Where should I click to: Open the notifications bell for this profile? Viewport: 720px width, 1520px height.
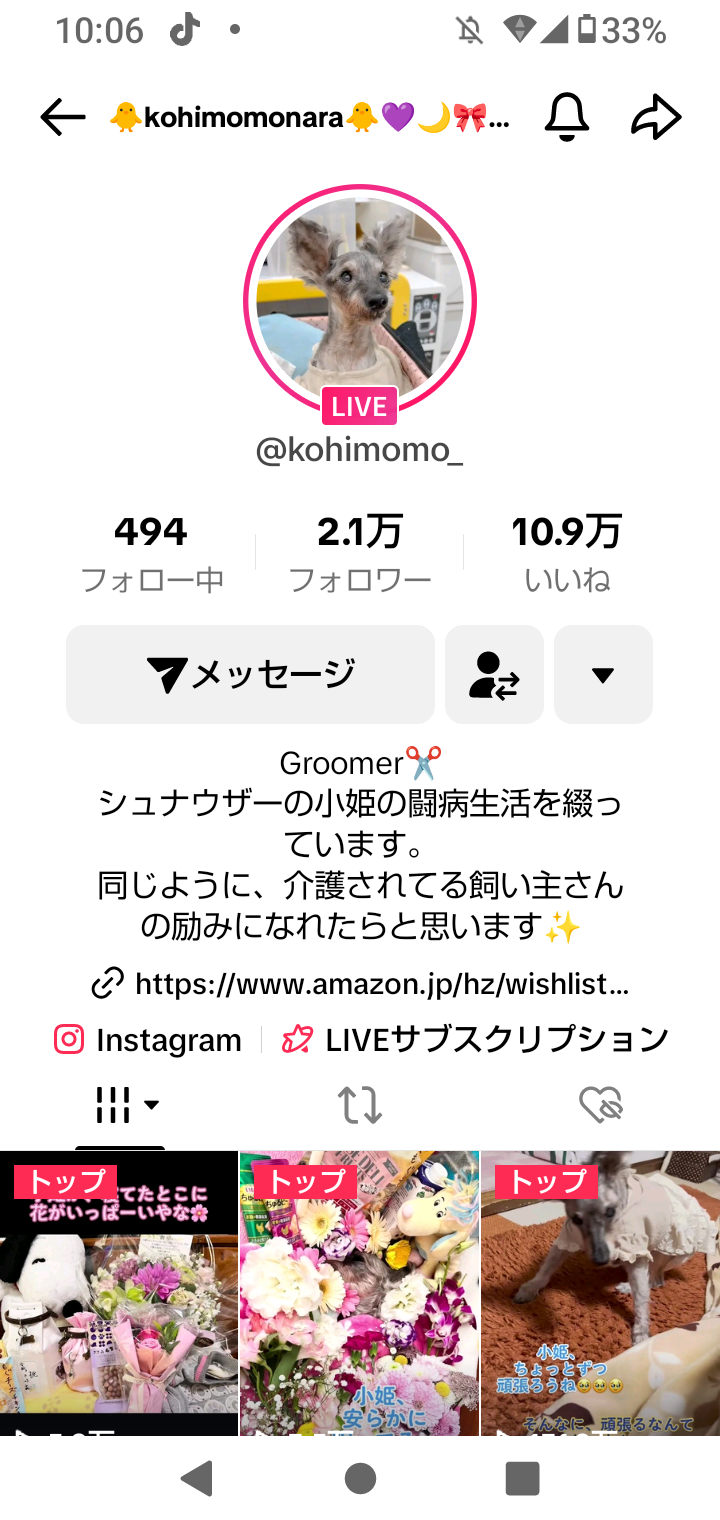pos(566,118)
